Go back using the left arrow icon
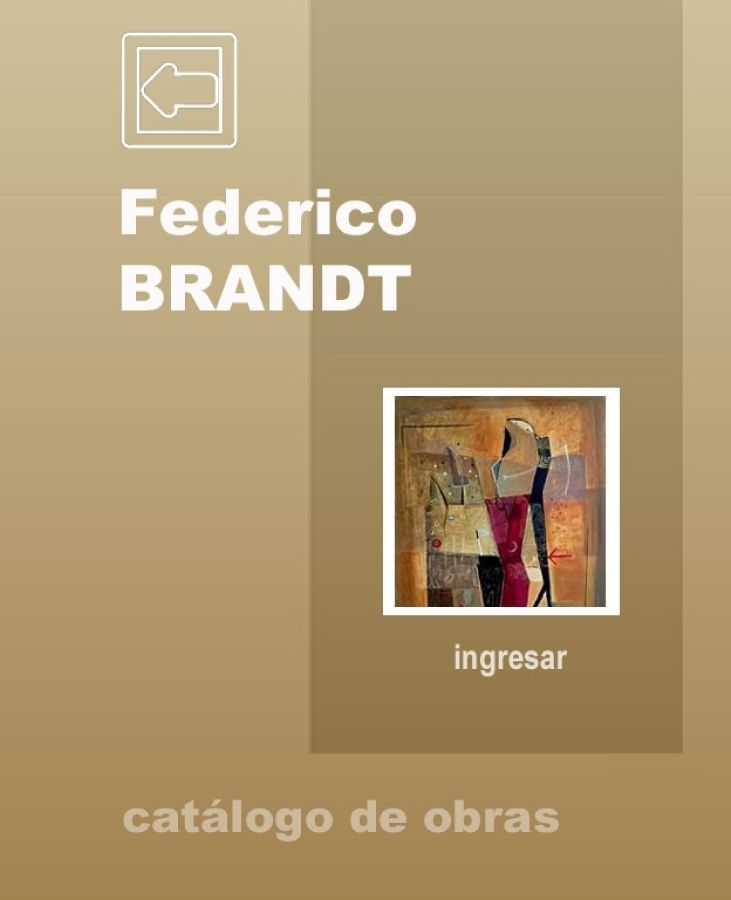The height and width of the screenshot is (900, 731). click(x=179, y=90)
